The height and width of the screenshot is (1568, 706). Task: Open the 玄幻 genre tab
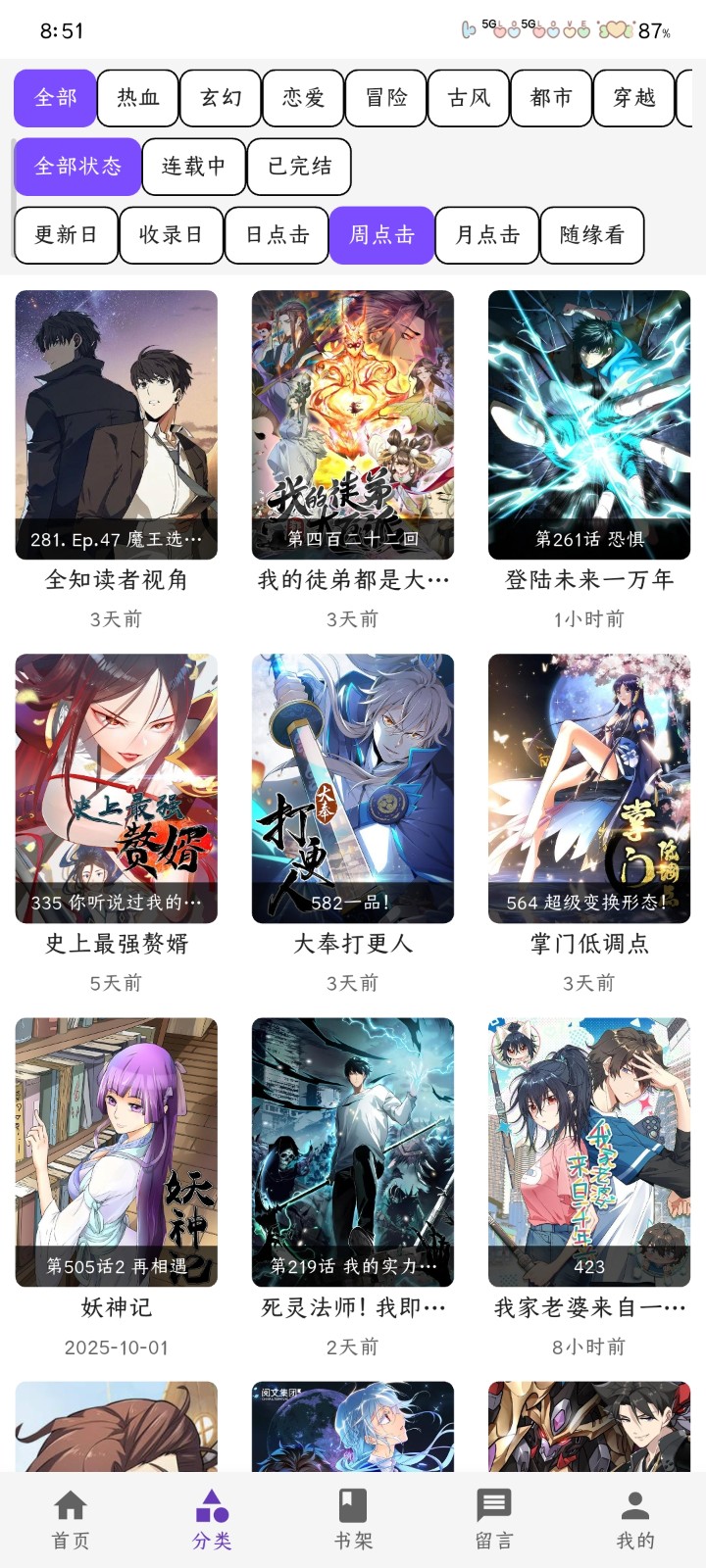pyautogui.click(x=219, y=98)
